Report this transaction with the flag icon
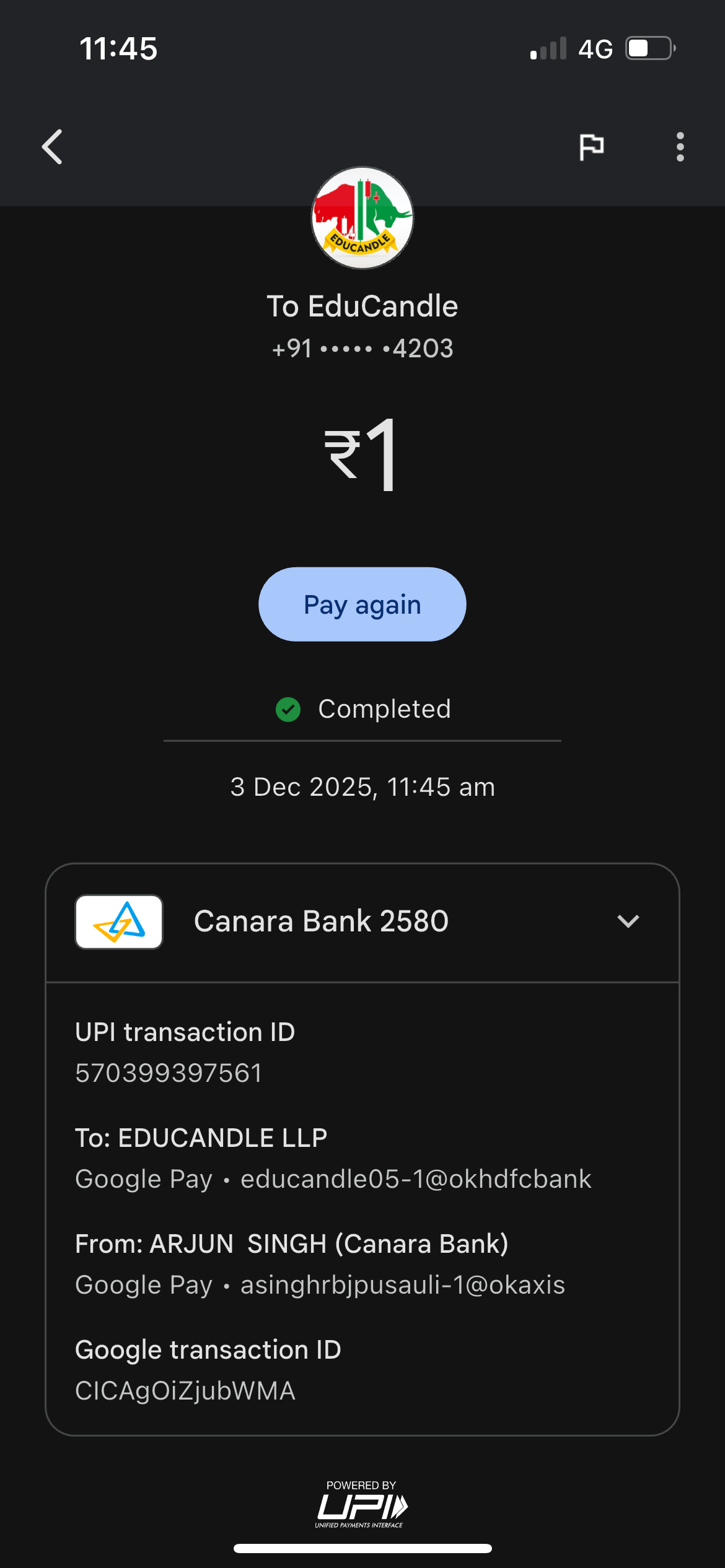This screenshot has height=1568, width=725. 591,147
